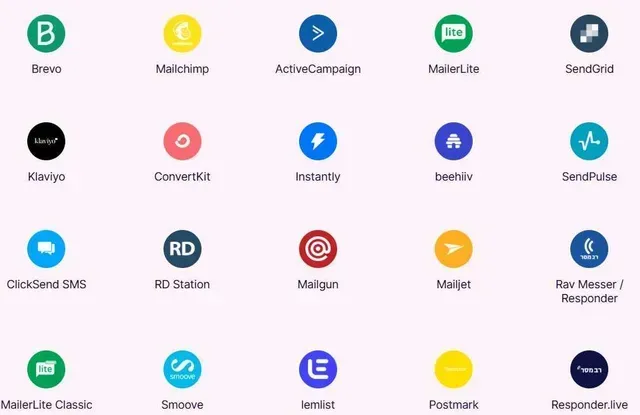Screen dimensions: 640x415
Task: Open Rav Messer / Responder
Action: 589,249
